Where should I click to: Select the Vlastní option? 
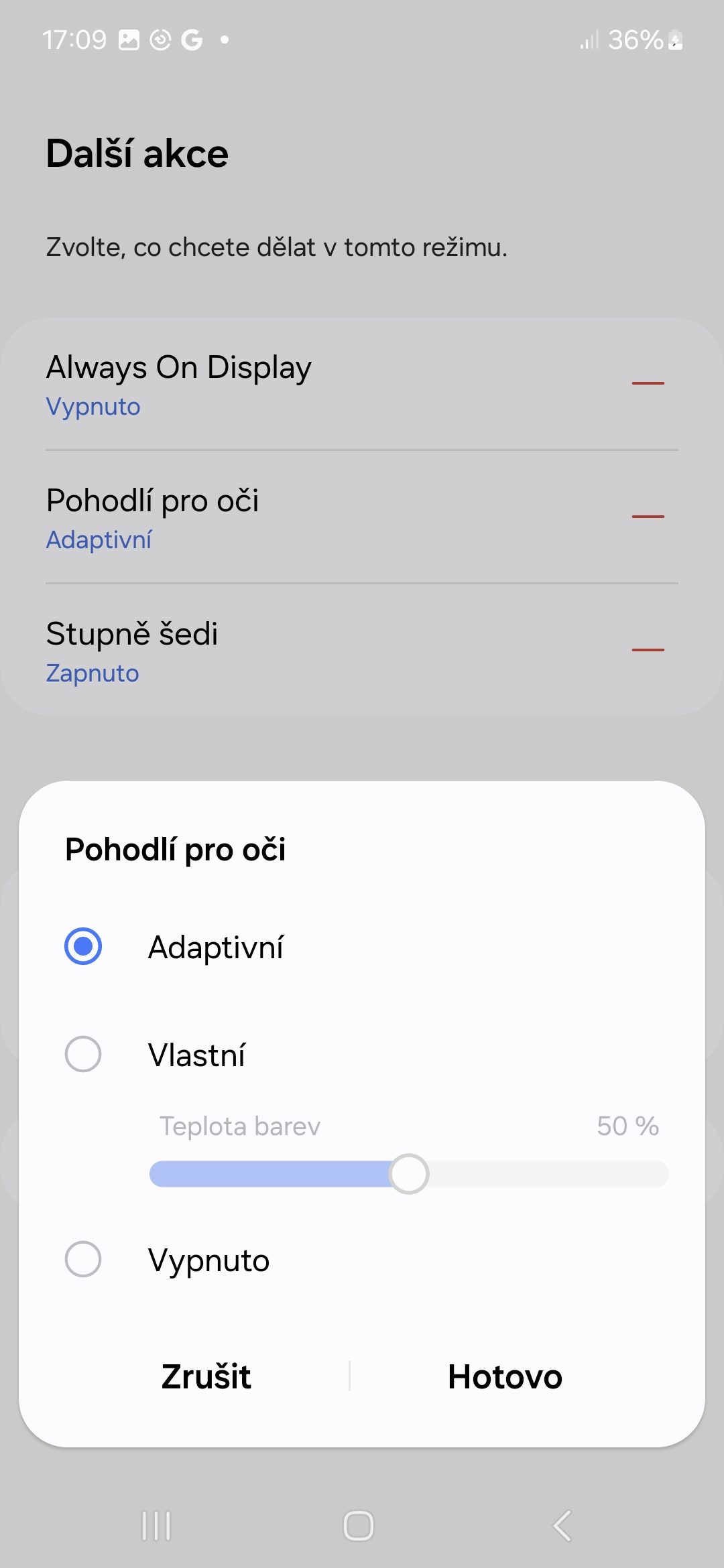click(83, 1054)
